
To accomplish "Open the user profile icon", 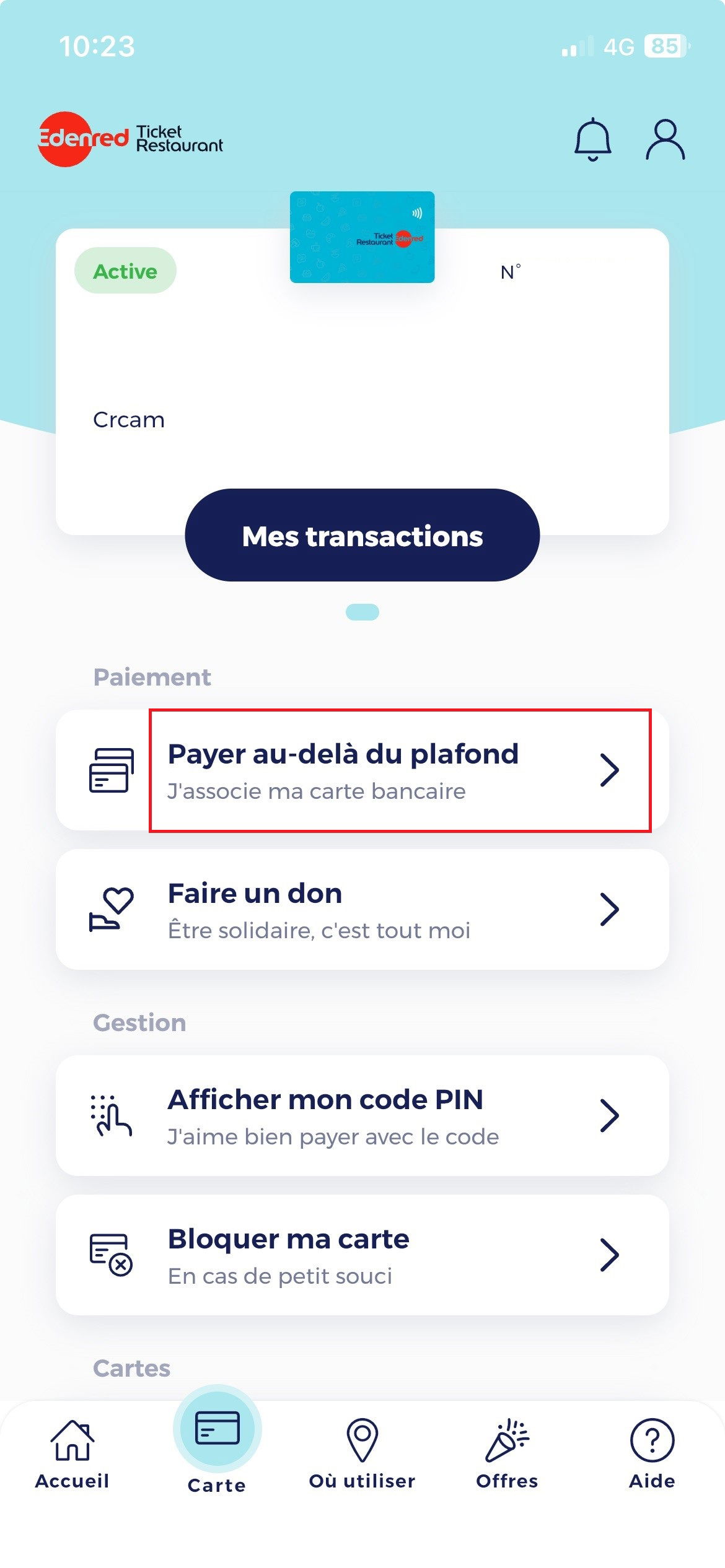I will tap(665, 139).
